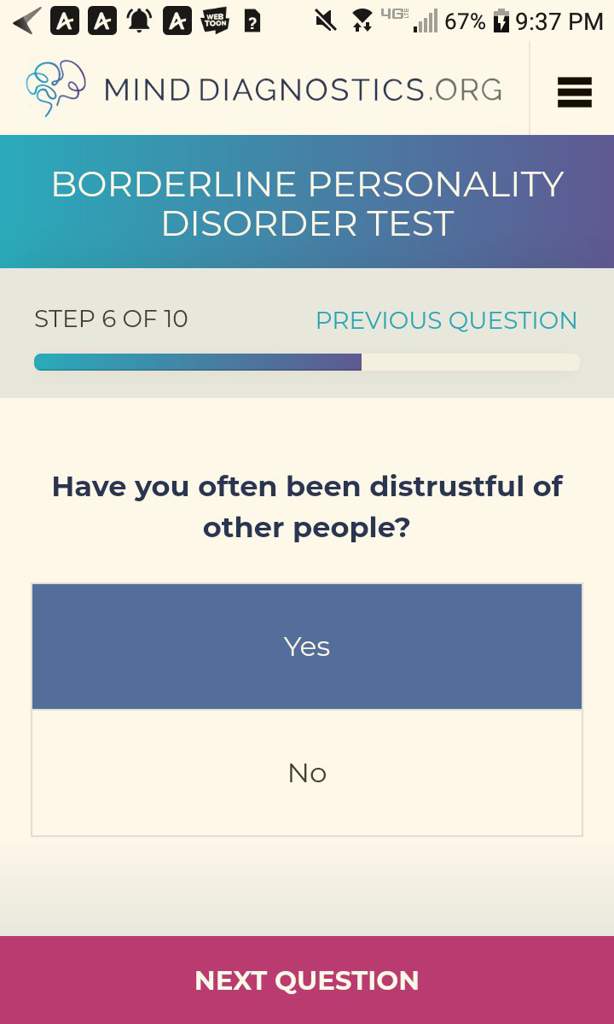Go back to the previous question
Image resolution: width=614 pixels, height=1024 pixels.
coord(446,321)
